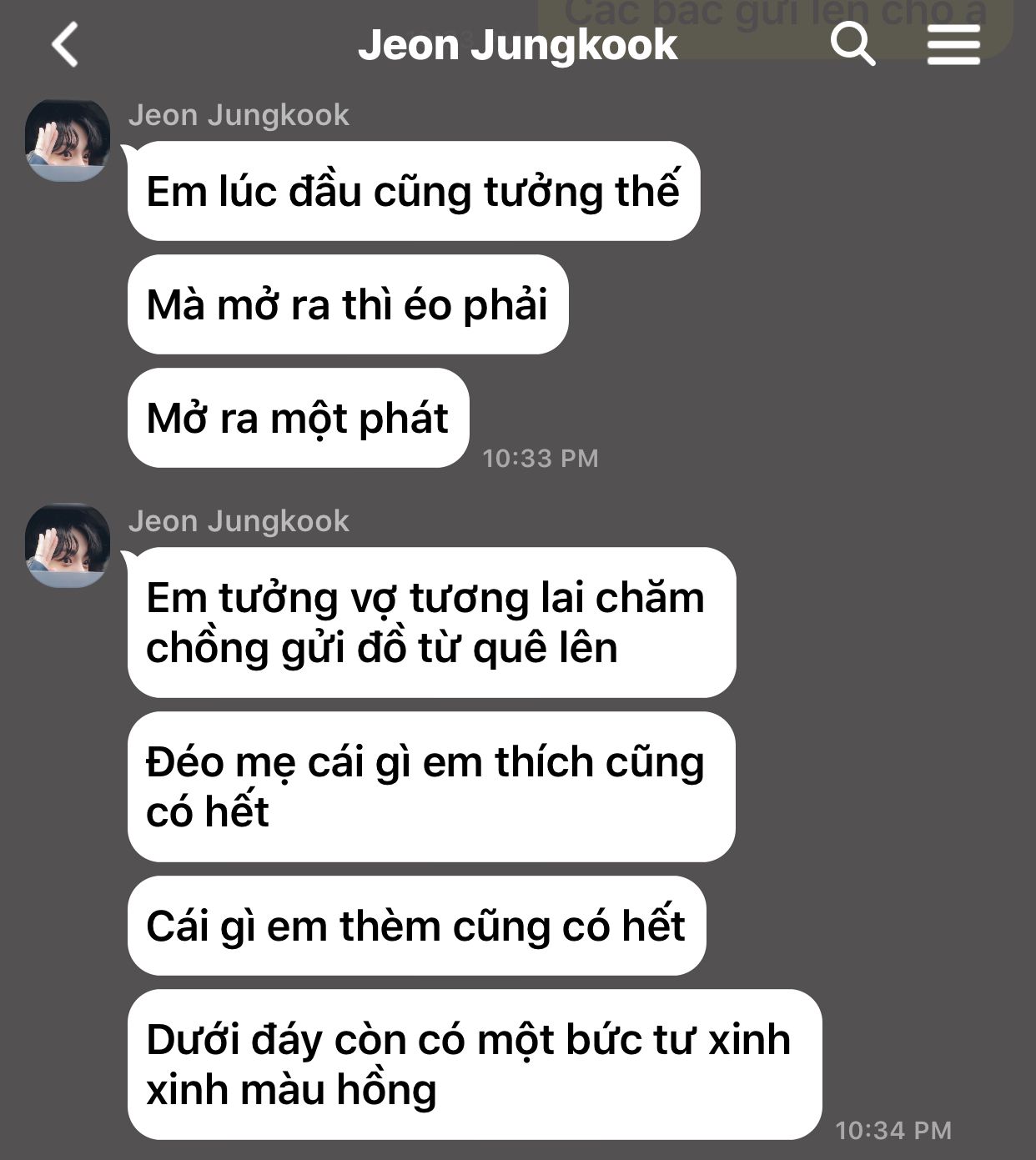Go back from the Jeon Jungkook chat
This screenshot has width=1036, height=1160.
click(65, 44)
